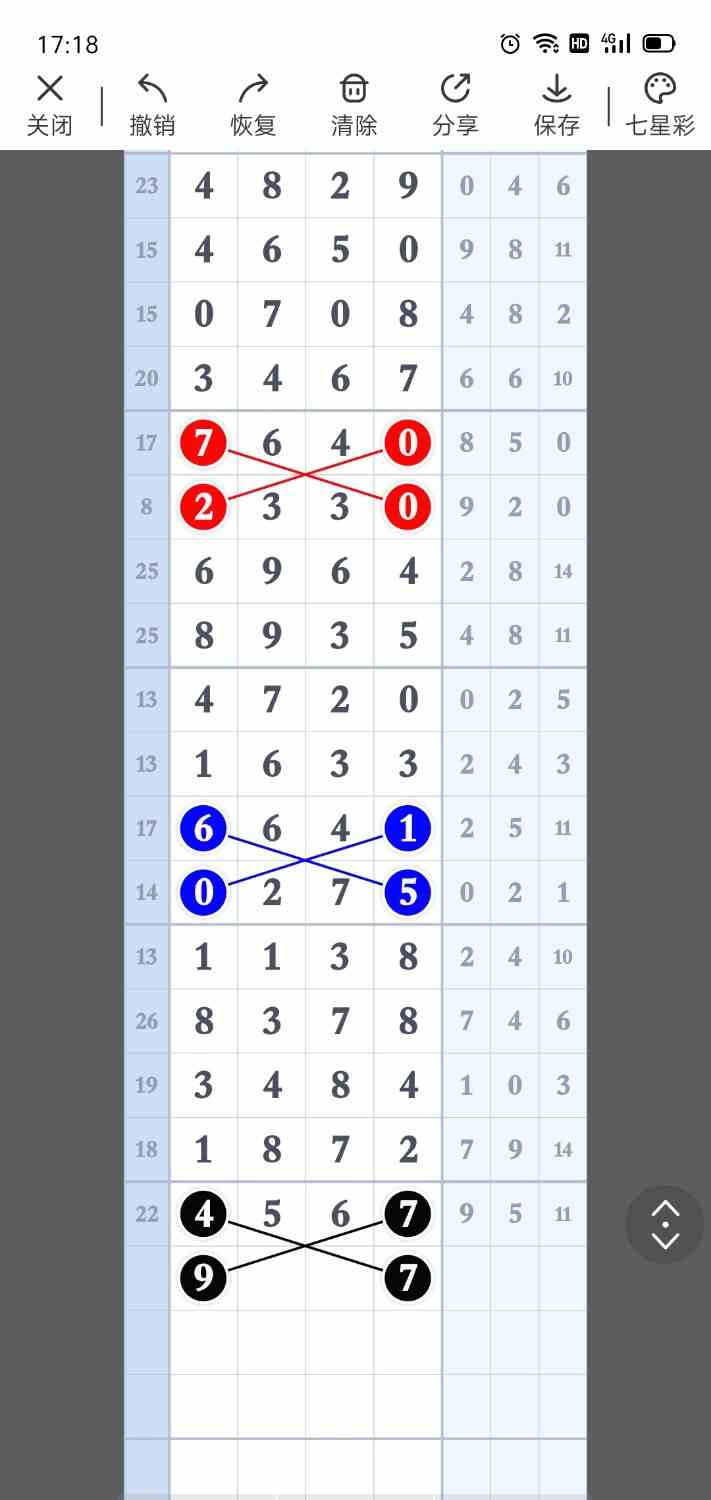The height and width of the screenshot is (1500, 711).
Task: Close the chart editor with 关闭
Action: click(x=49, y=104)
